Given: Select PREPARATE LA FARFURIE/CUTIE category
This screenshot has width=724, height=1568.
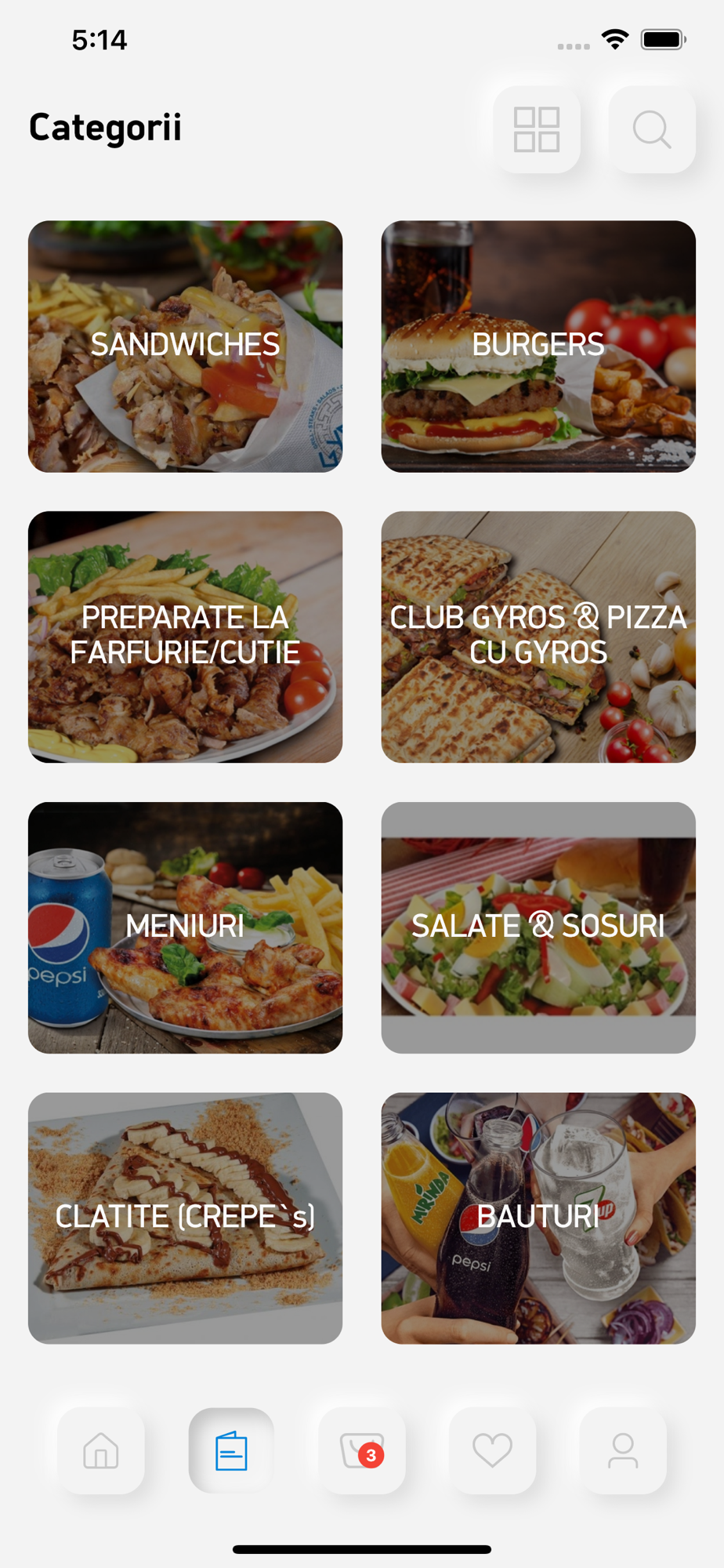Looking at the screenshot, I should coord(185,637).
